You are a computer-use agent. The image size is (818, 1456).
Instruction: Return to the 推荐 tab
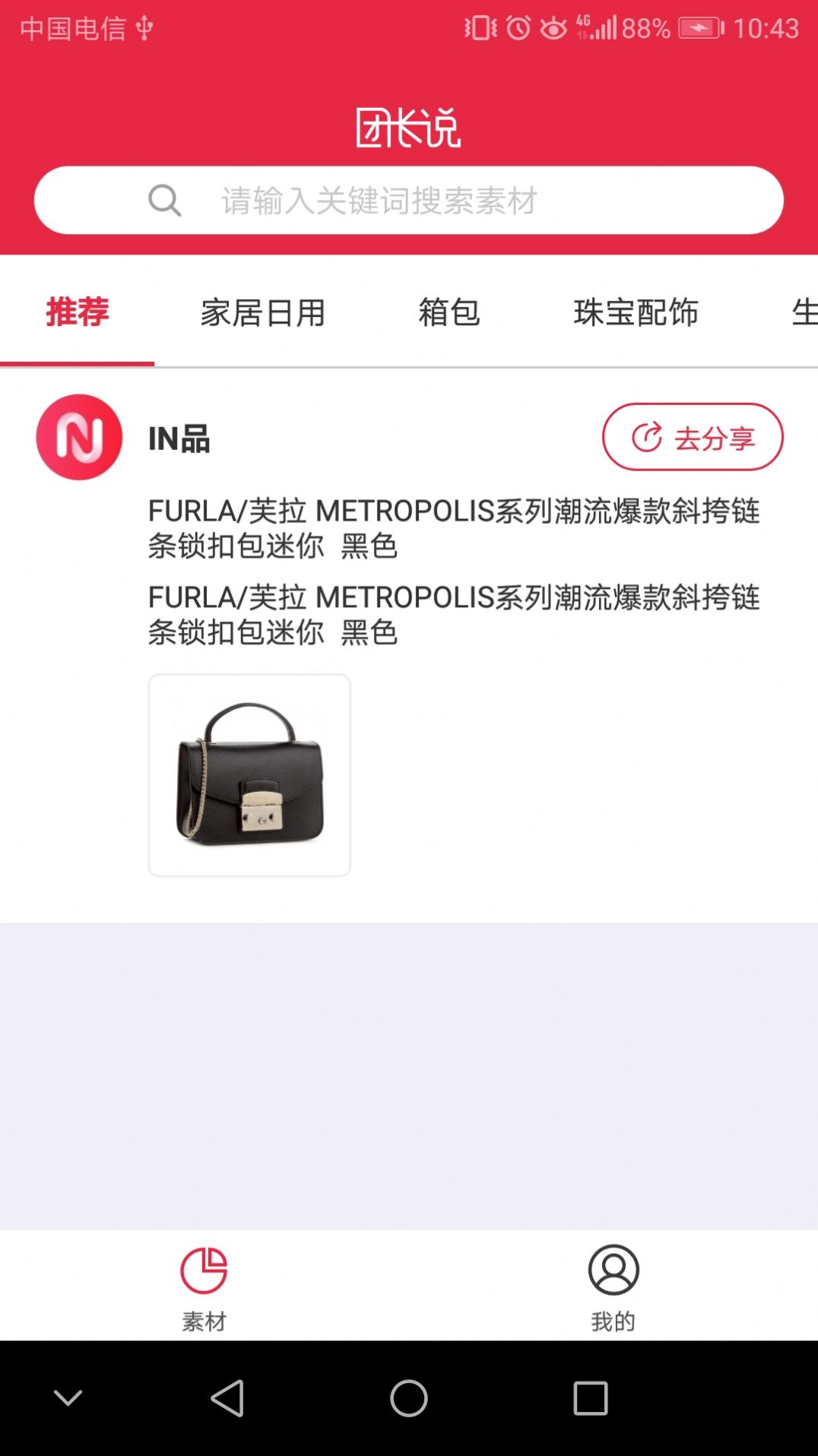[76, 313]
